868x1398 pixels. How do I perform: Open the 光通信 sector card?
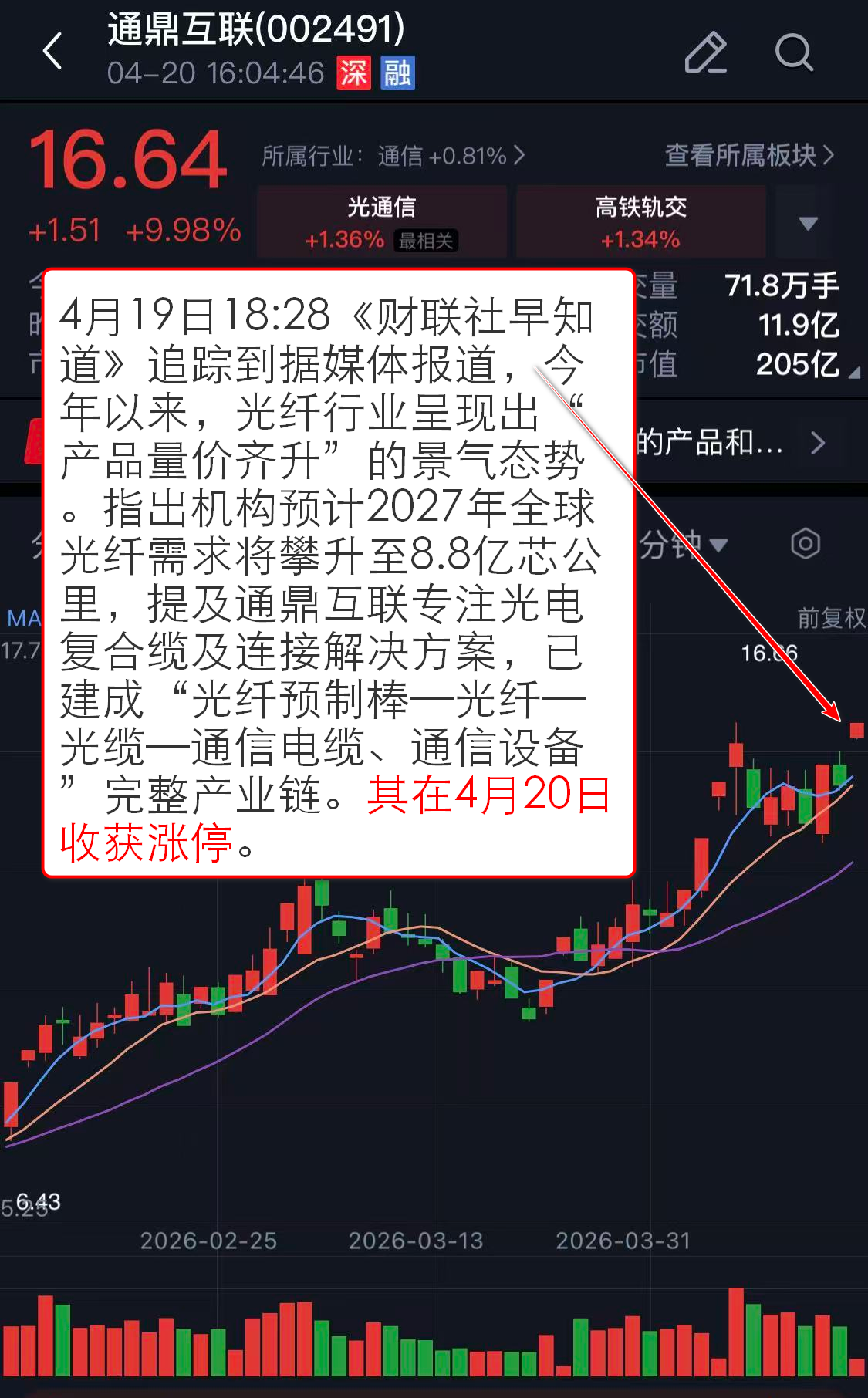click(382, 222)
